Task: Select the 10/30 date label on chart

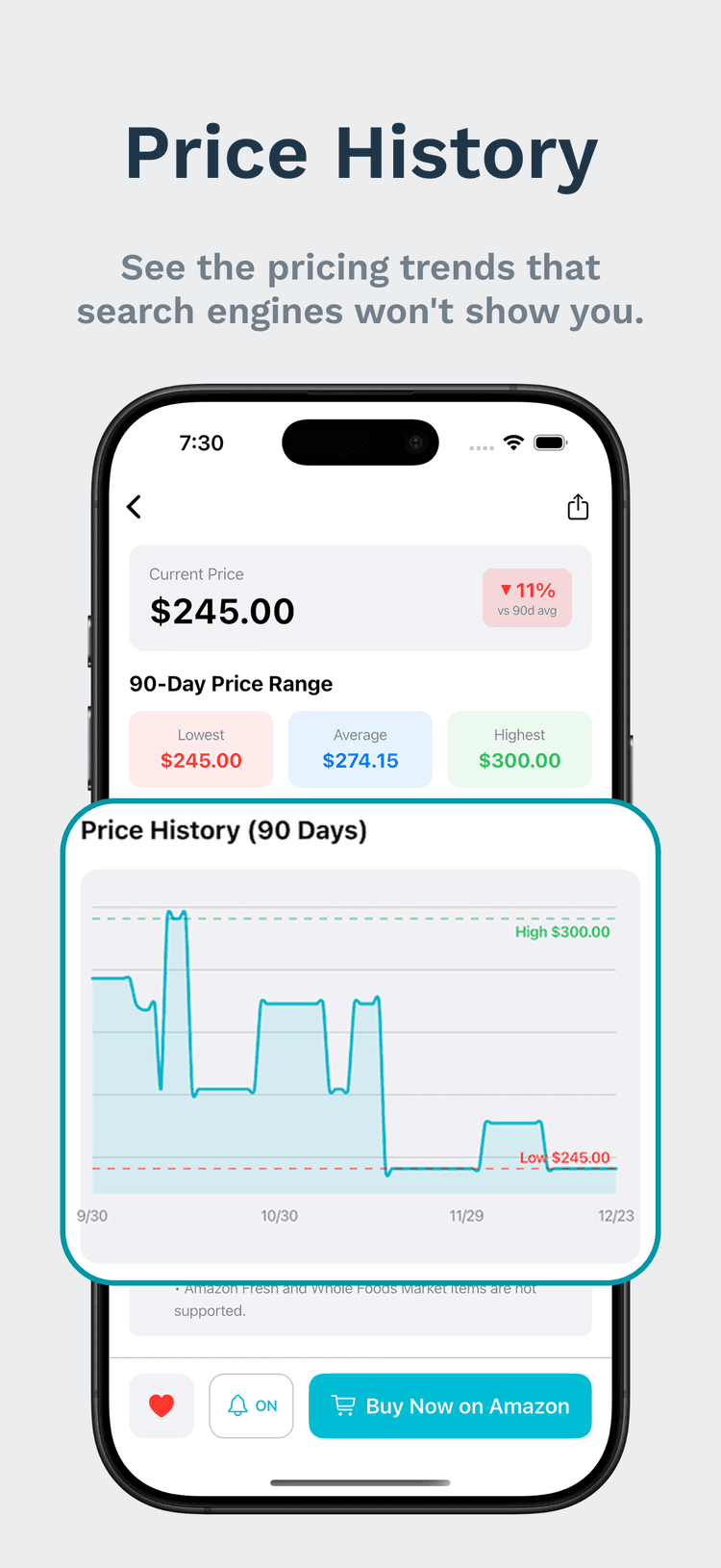Action: [280, 1215]
